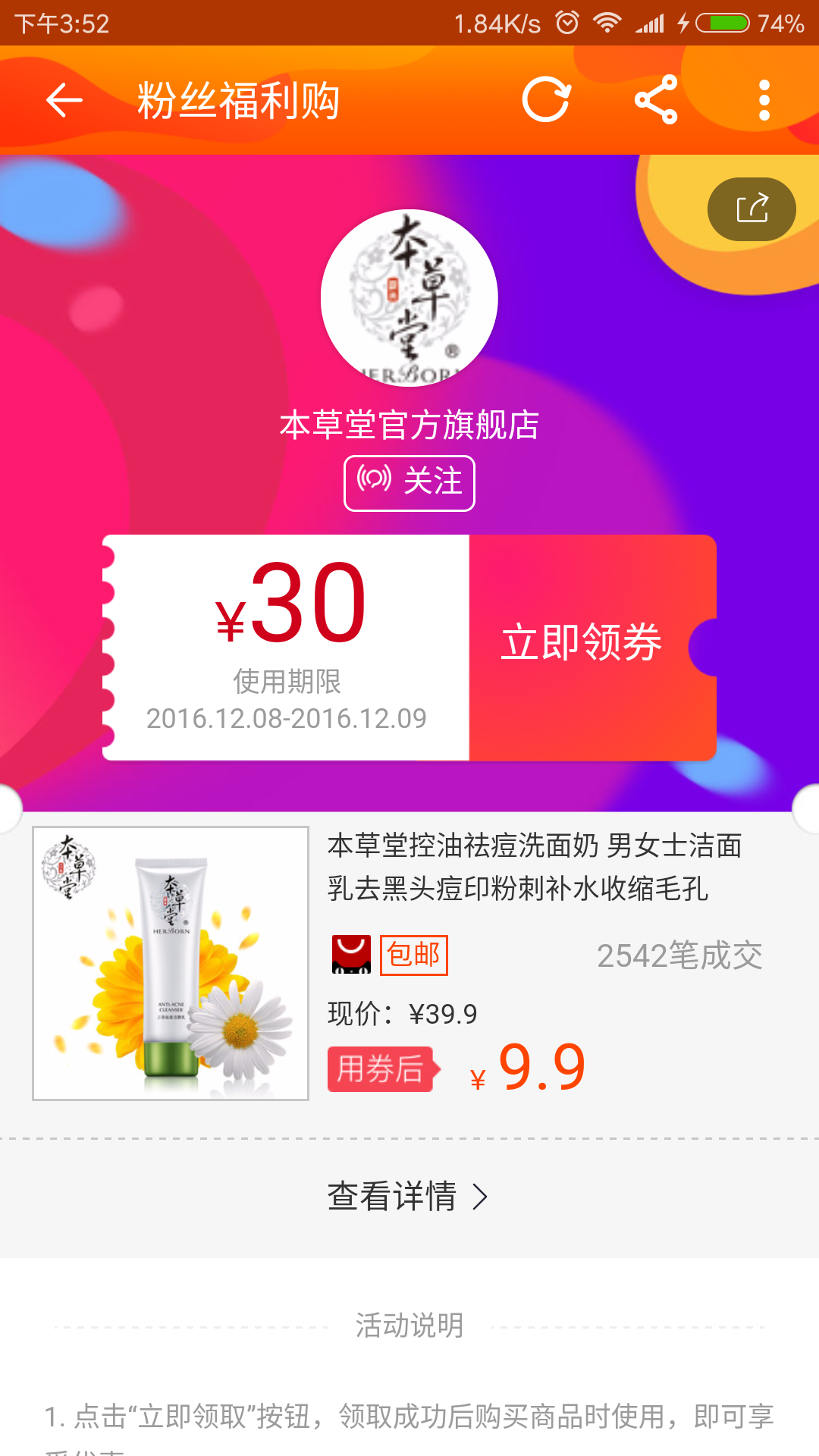Tap the broadcast icon inside the 关注 button
The image size is (819, 1456).
pos(372,482)
